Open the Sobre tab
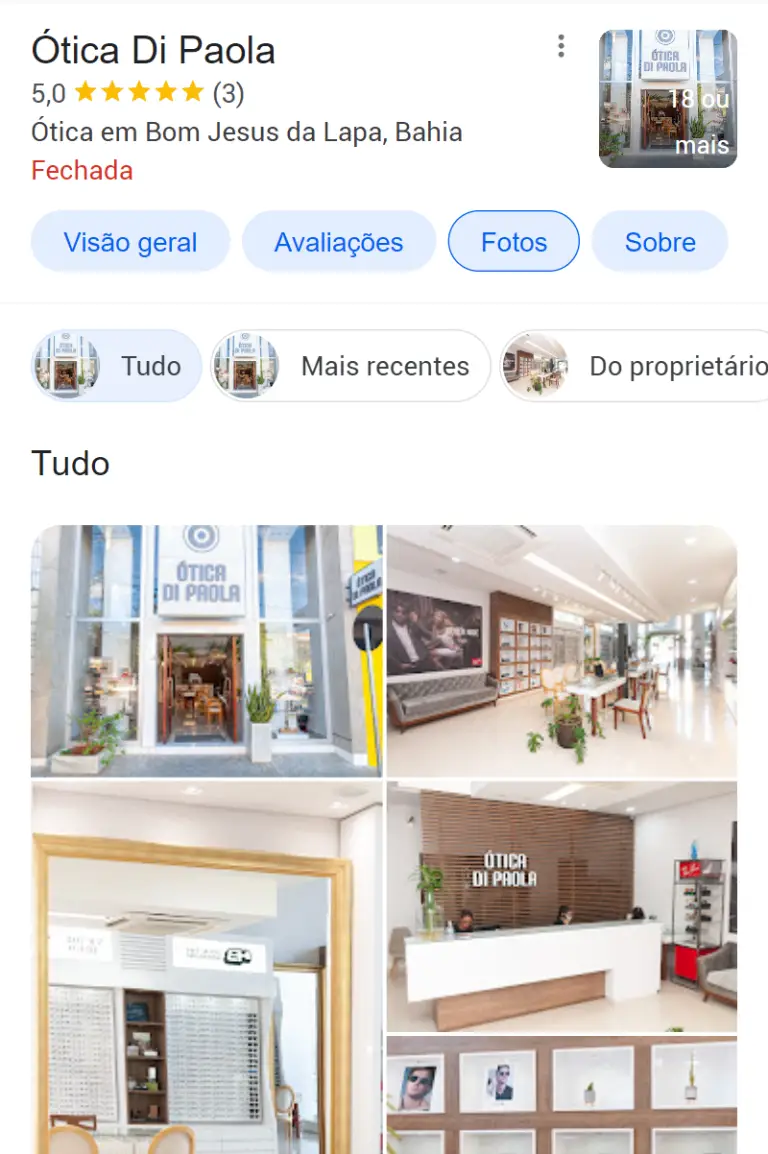 tap(660, 242)
